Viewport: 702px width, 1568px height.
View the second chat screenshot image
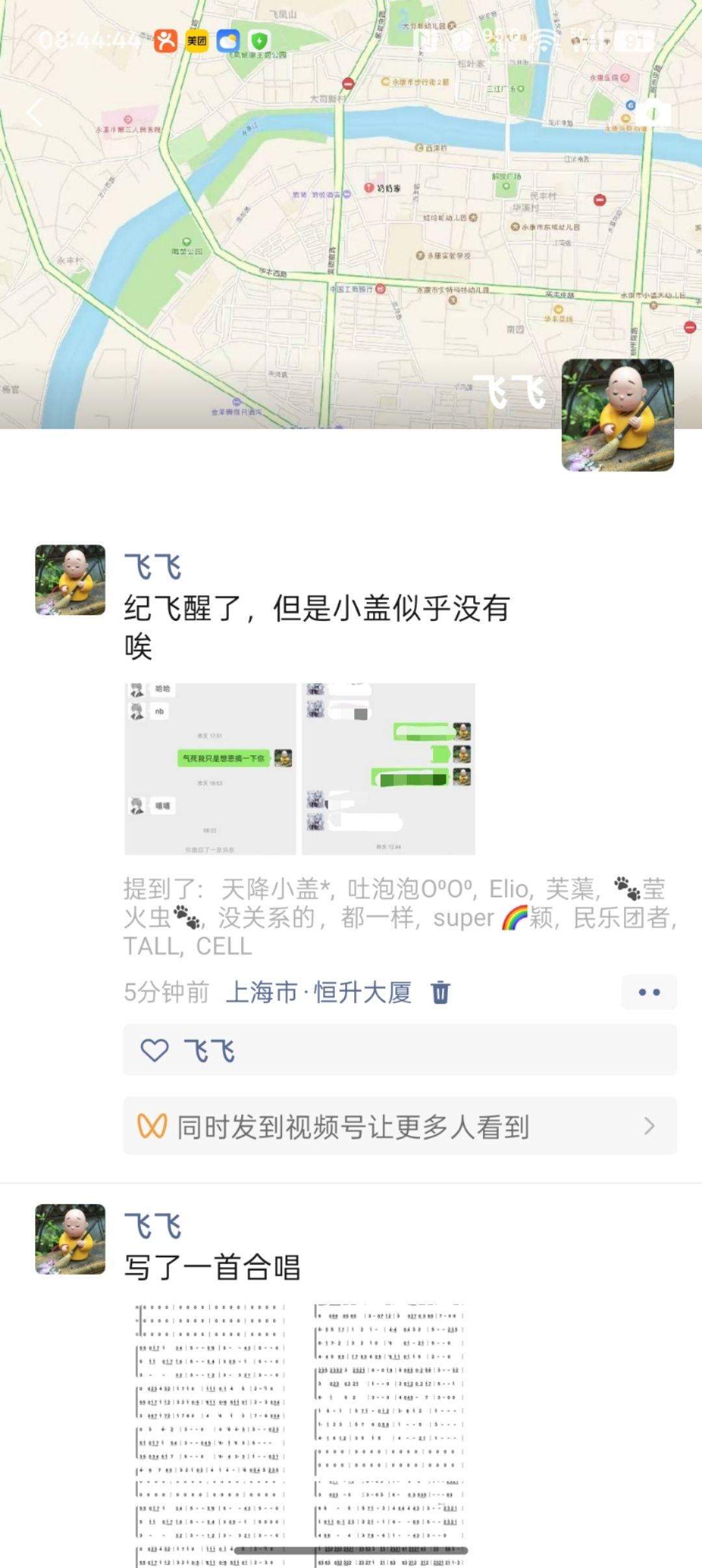pyautogui.click(x=388, y=768)
